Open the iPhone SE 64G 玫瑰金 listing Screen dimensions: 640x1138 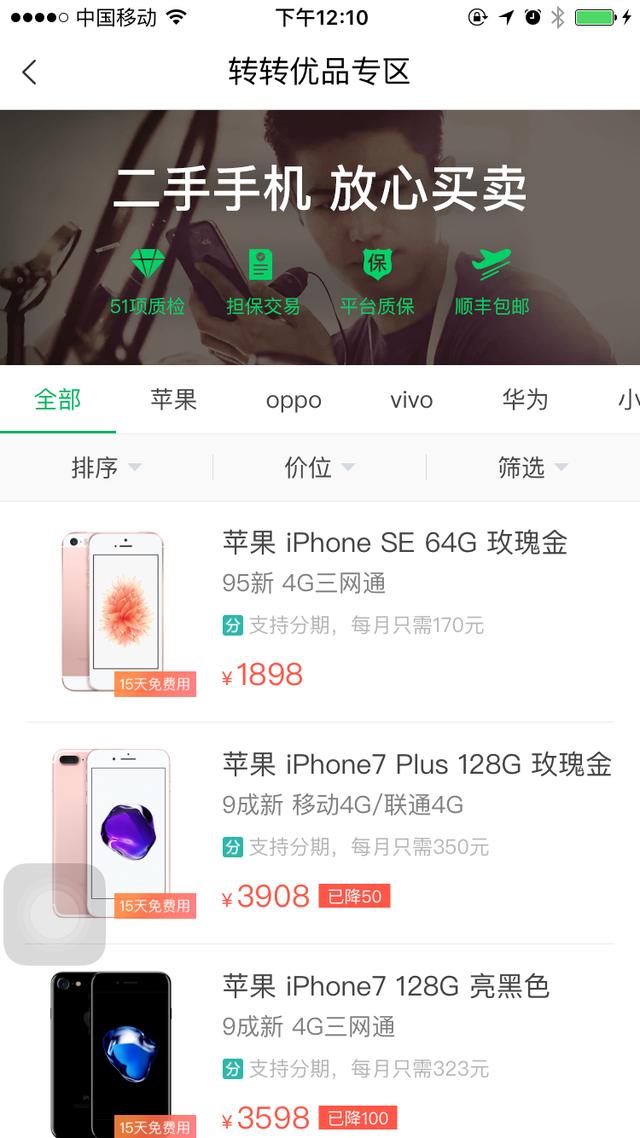(394, 543)
